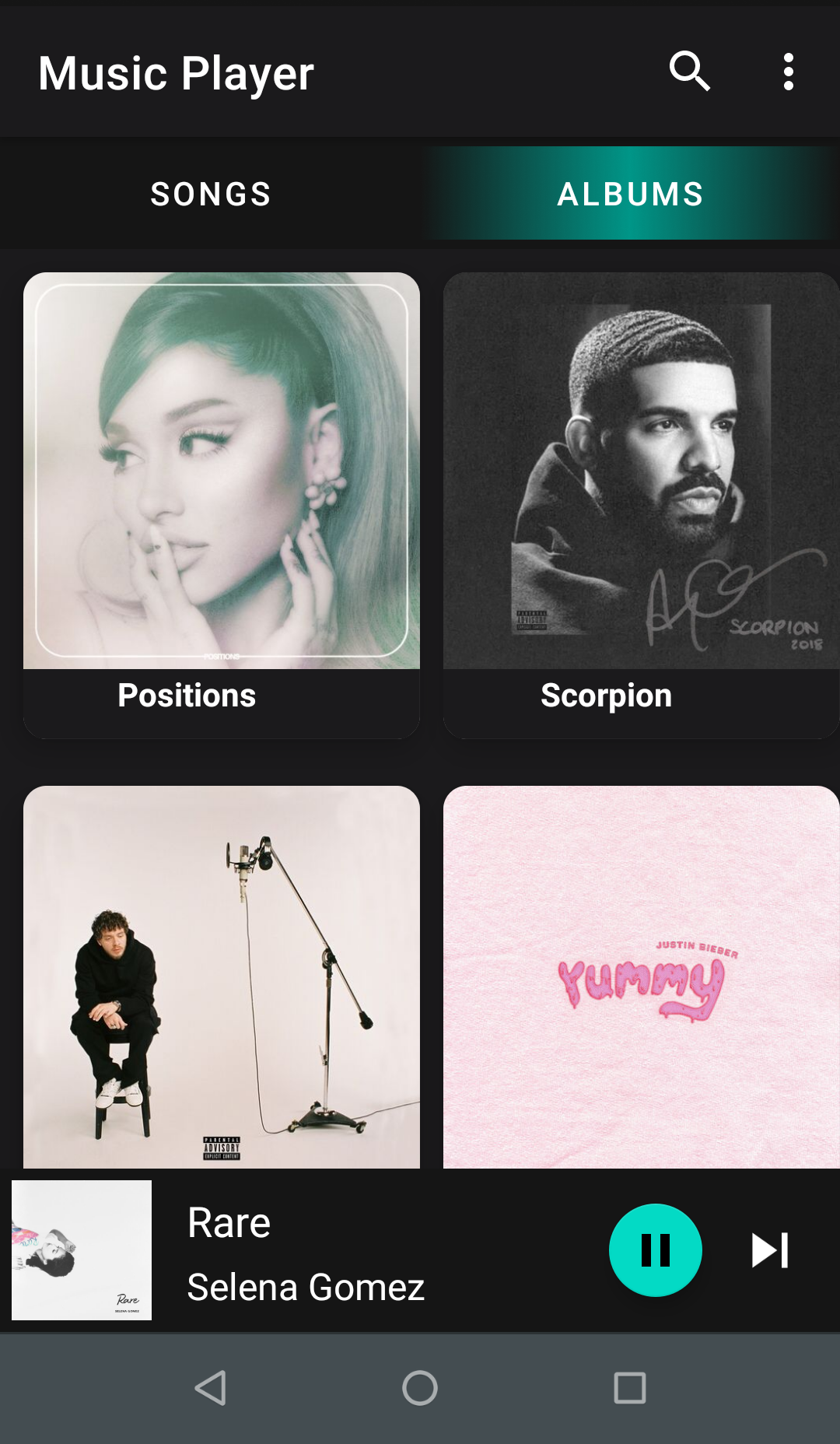The height and width of the screenshot is (1444, 840).
Task: Tap the Rare album art in mini player
Action: (x=82, y=1249)
